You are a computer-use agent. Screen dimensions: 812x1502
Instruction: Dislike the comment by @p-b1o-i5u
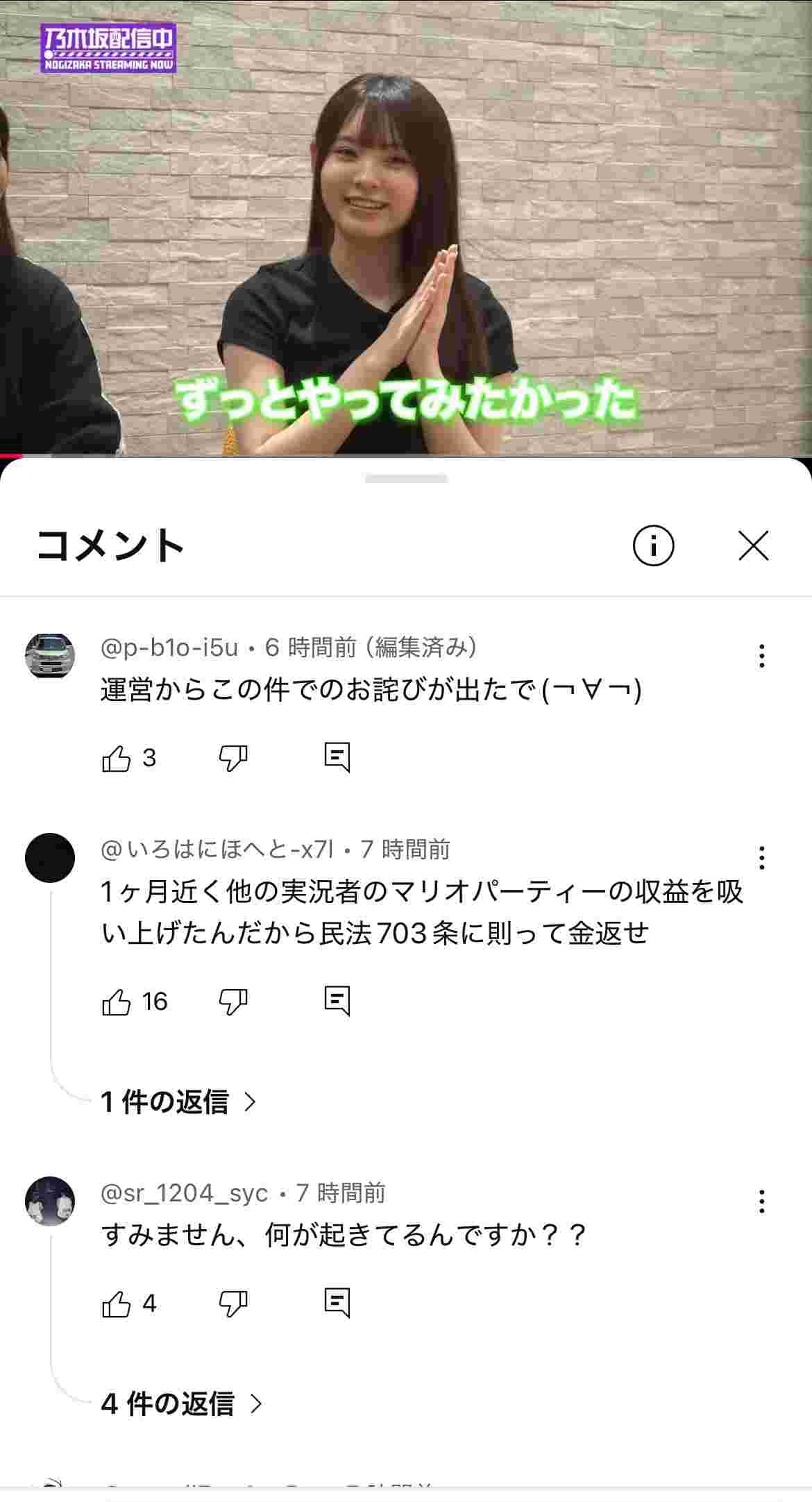pos(233,758)
